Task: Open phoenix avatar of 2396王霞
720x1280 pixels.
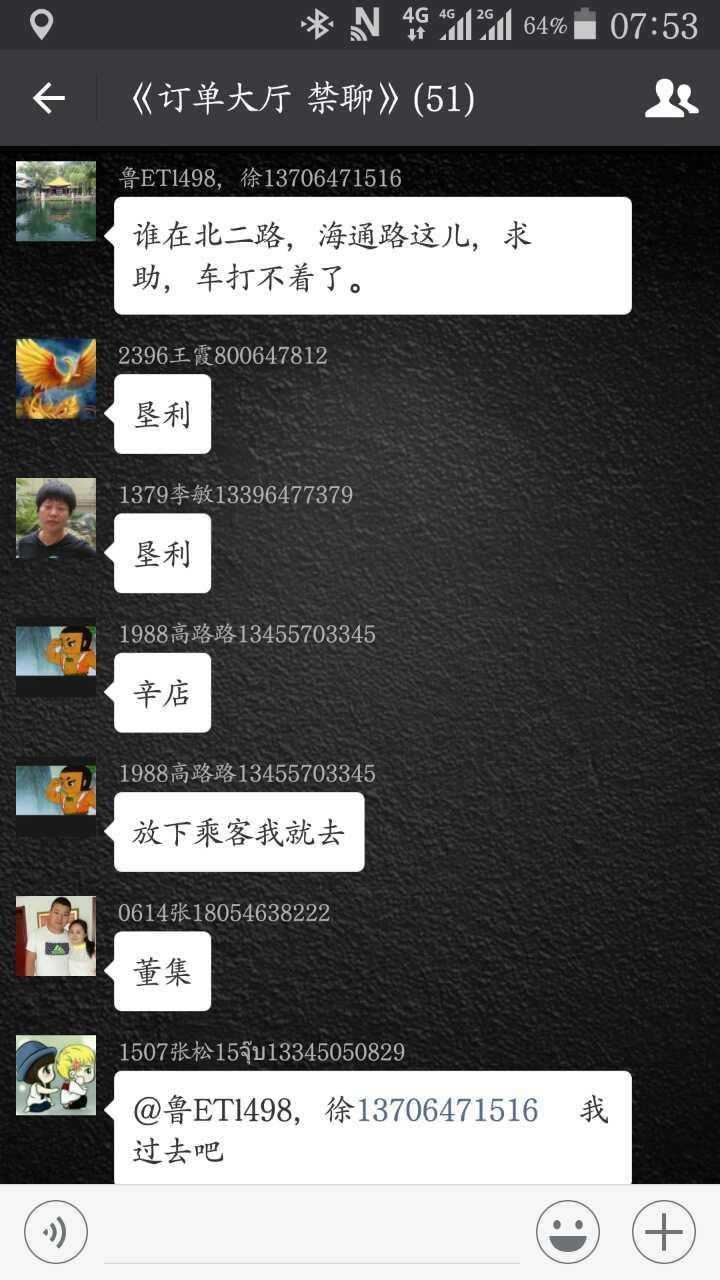Action: click(x=56, y=379)
